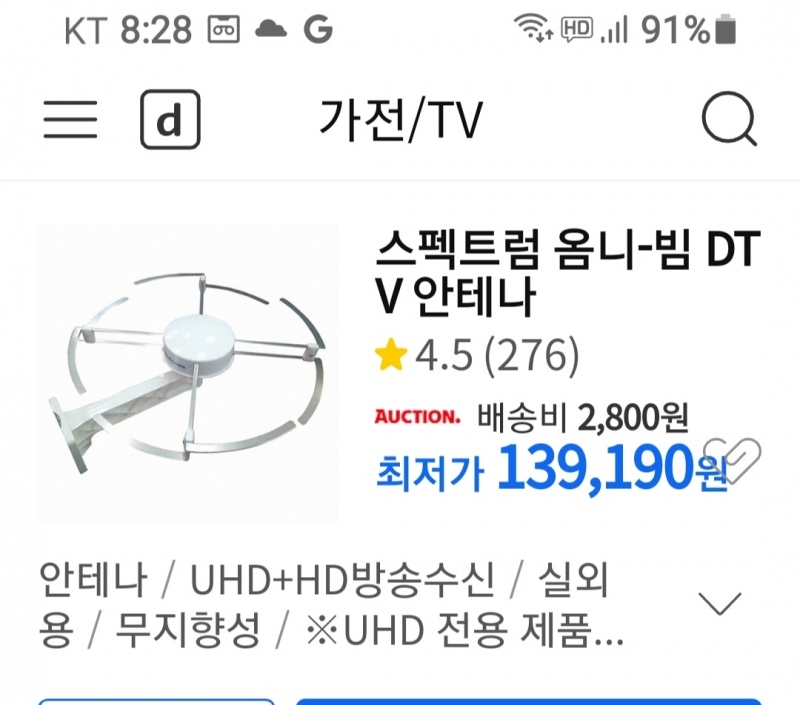Open the antenna product image
This screenshot has height=705, width=800.
pyautogui.click(x=188, y=373)
